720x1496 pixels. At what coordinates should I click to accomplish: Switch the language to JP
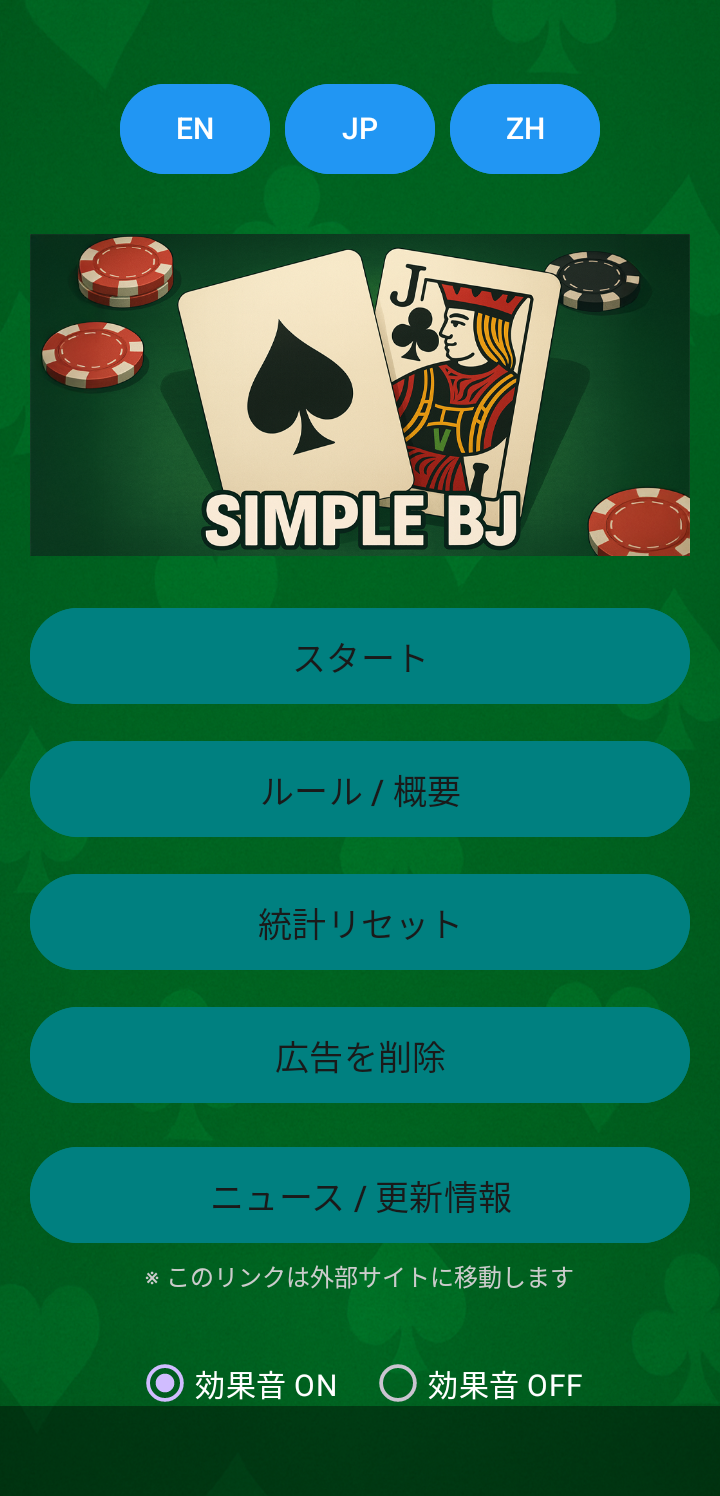coord(360,128)
